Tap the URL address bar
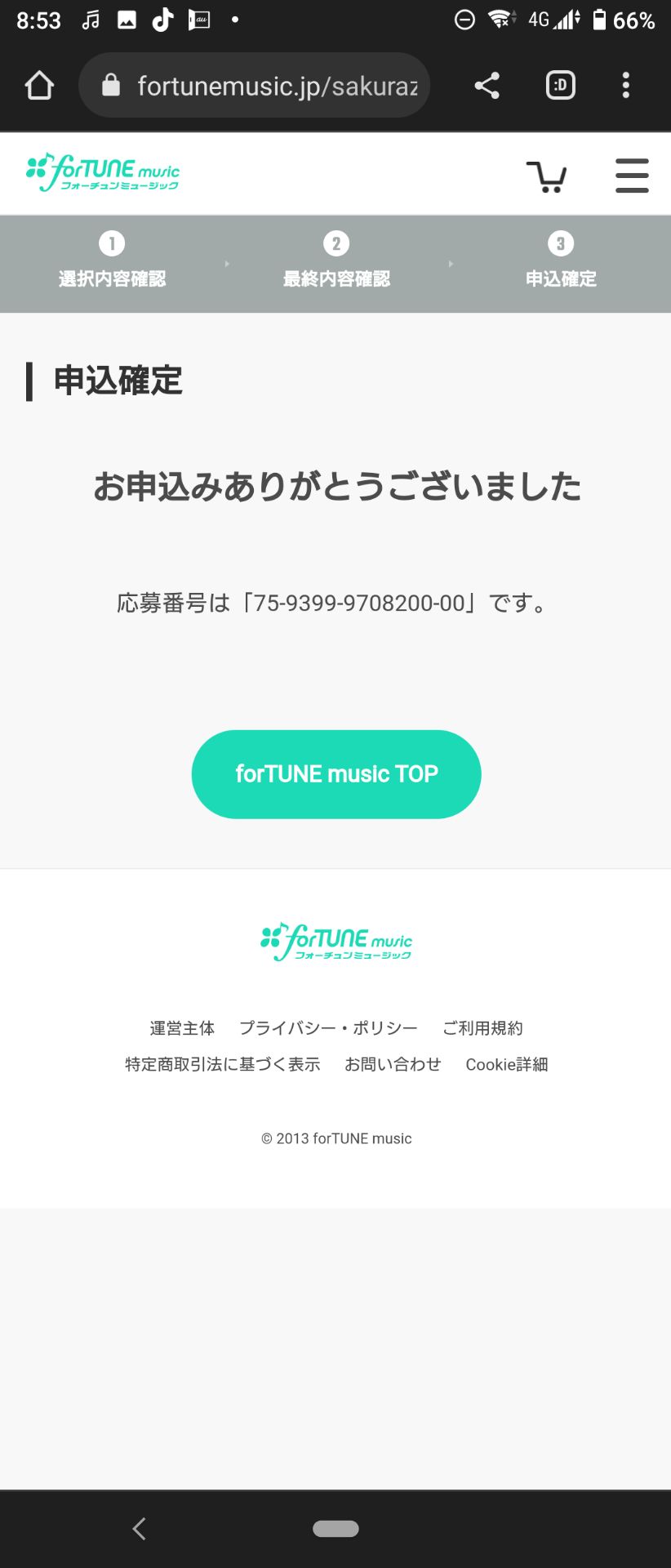Viewport: 671px width, 1568px height. (269, 84)
